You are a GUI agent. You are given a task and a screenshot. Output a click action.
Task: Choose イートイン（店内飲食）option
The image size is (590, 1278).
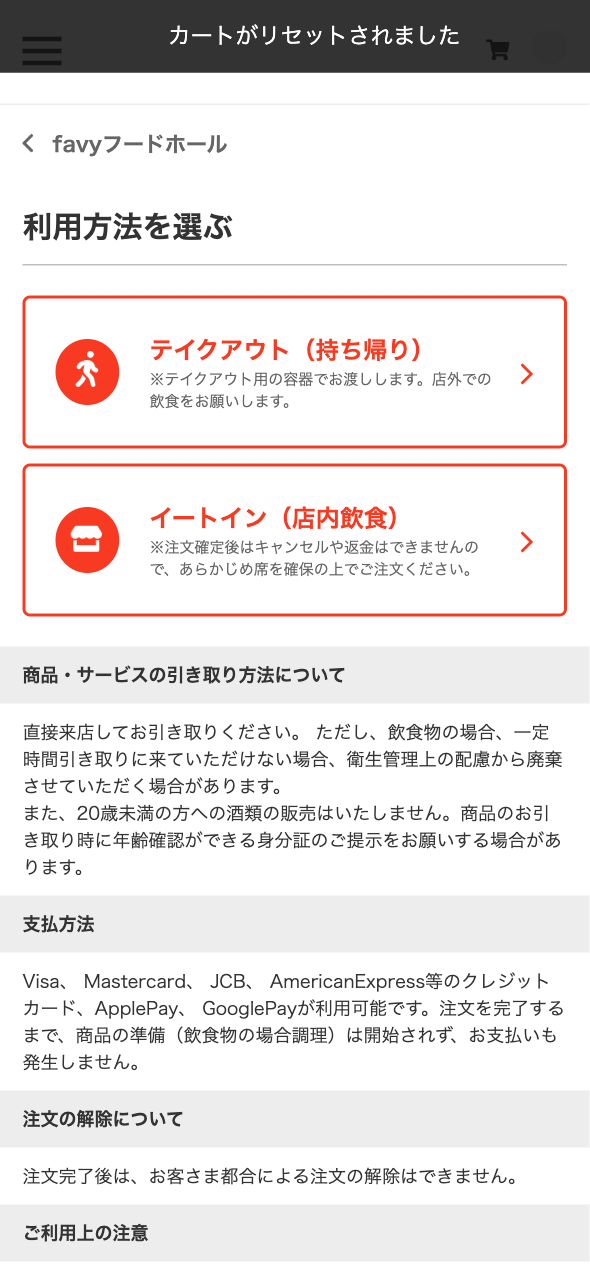pos(295,540)
